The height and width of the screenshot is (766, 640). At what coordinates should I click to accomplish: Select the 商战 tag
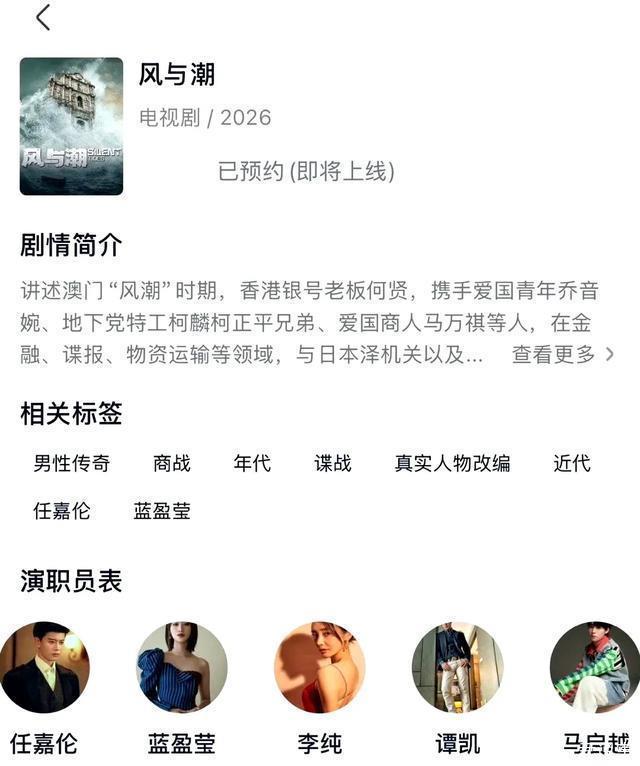(x=172, y=463)
